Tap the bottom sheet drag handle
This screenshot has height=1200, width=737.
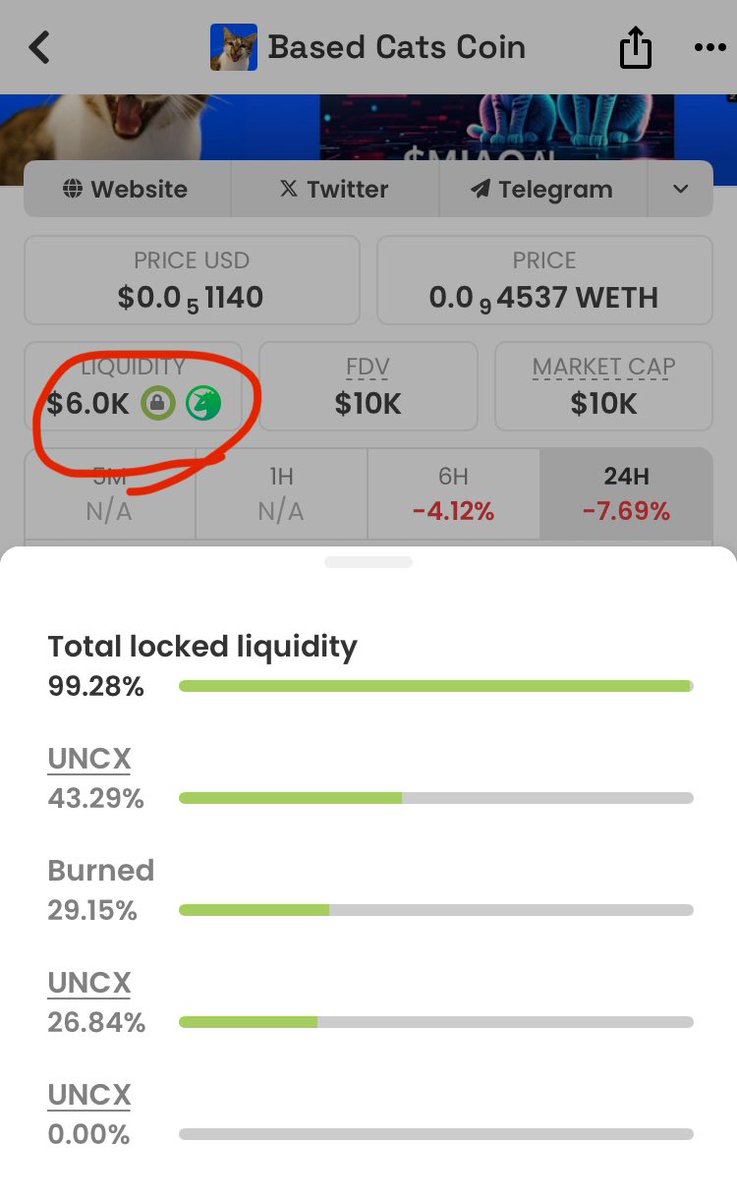click(368, 562)
